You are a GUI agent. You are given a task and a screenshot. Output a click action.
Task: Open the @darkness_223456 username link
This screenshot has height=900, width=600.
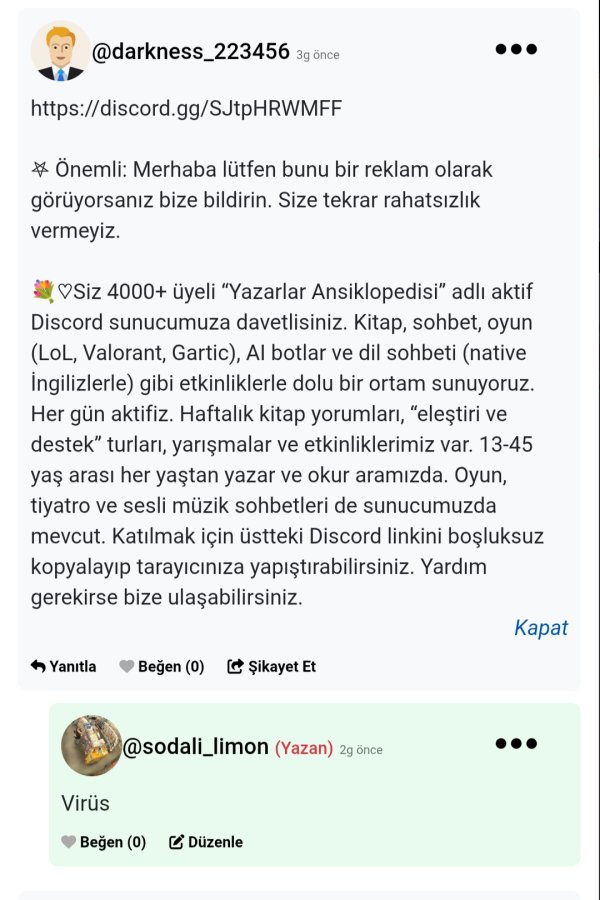[x=191, y=51]
